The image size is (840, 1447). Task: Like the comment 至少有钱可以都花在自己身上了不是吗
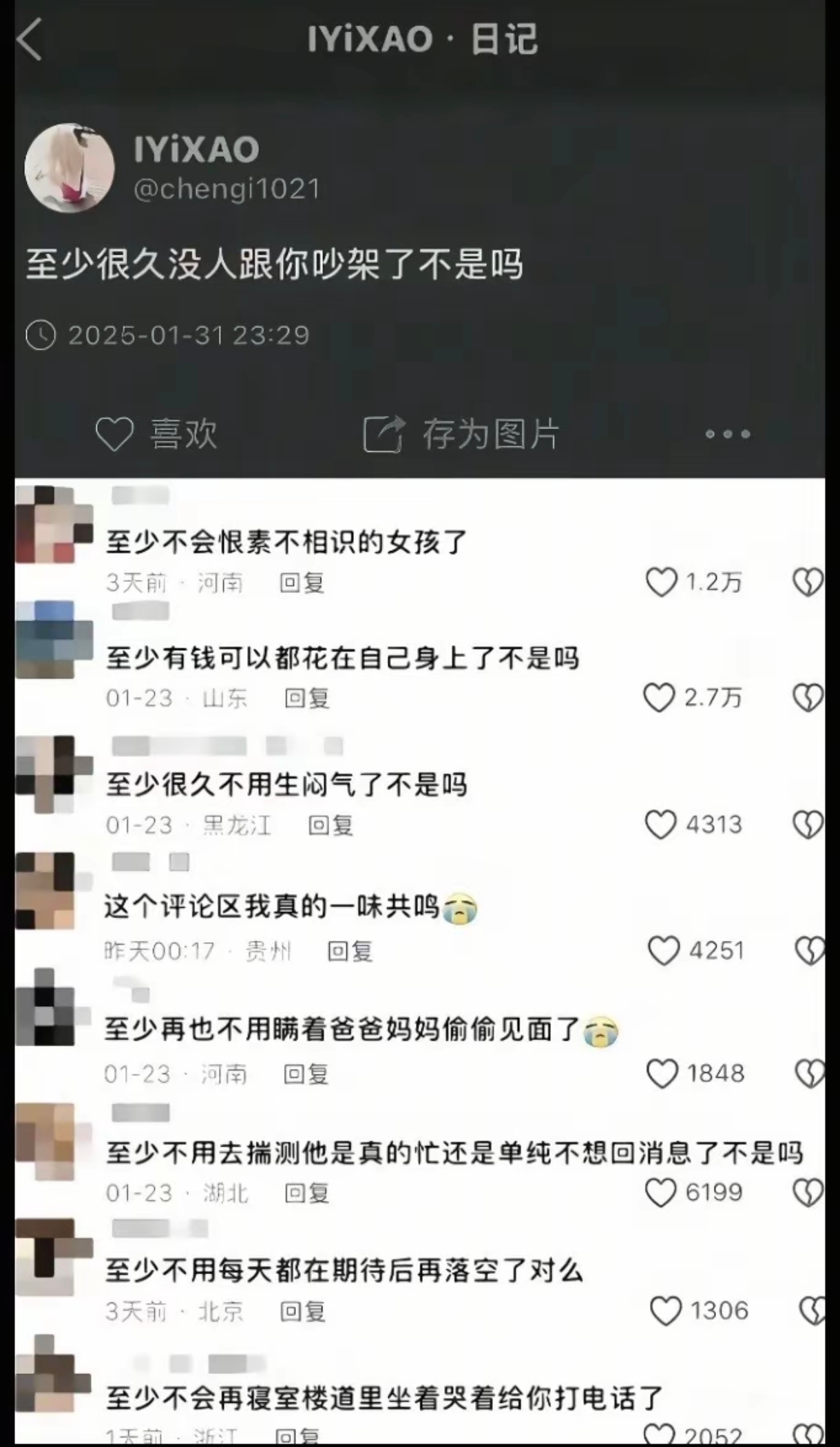click(659, 698)
